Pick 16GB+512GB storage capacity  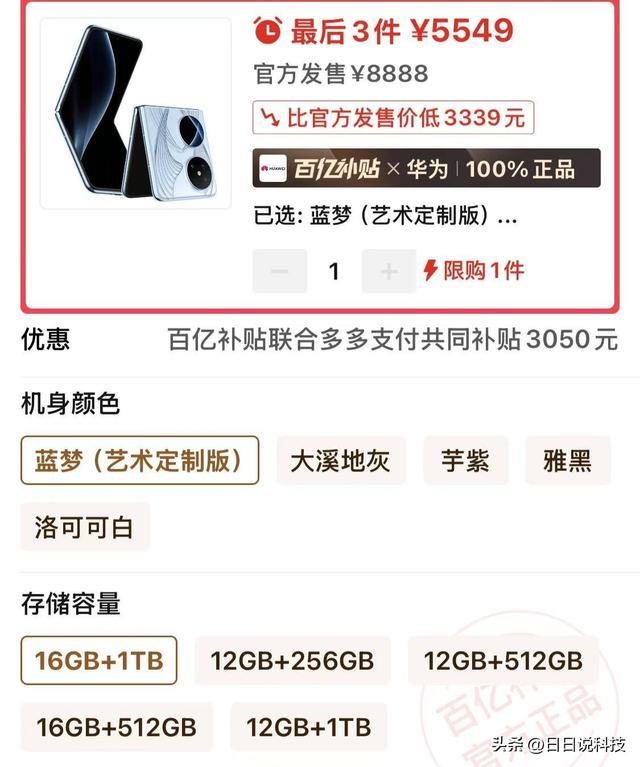coord(116,726)
